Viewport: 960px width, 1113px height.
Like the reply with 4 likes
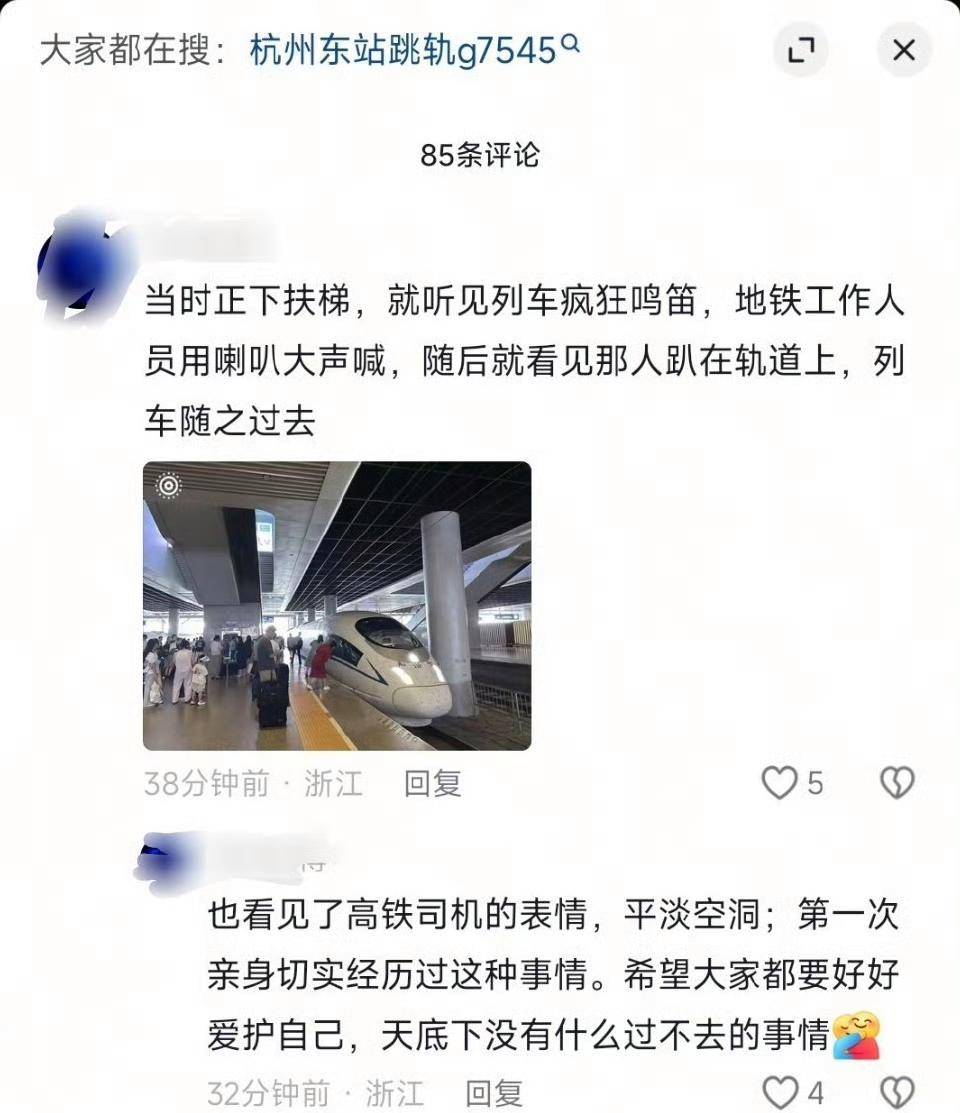[x=780, y=1092]
